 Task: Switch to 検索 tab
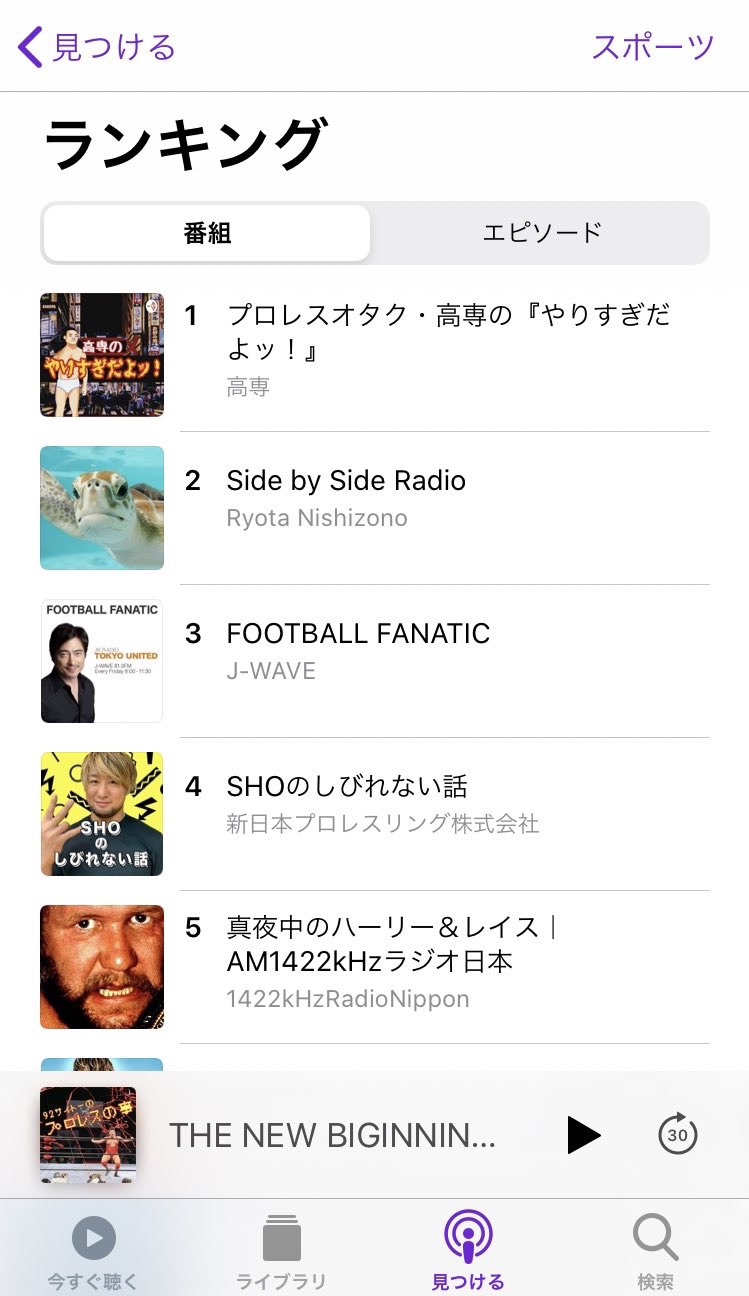655,1250
